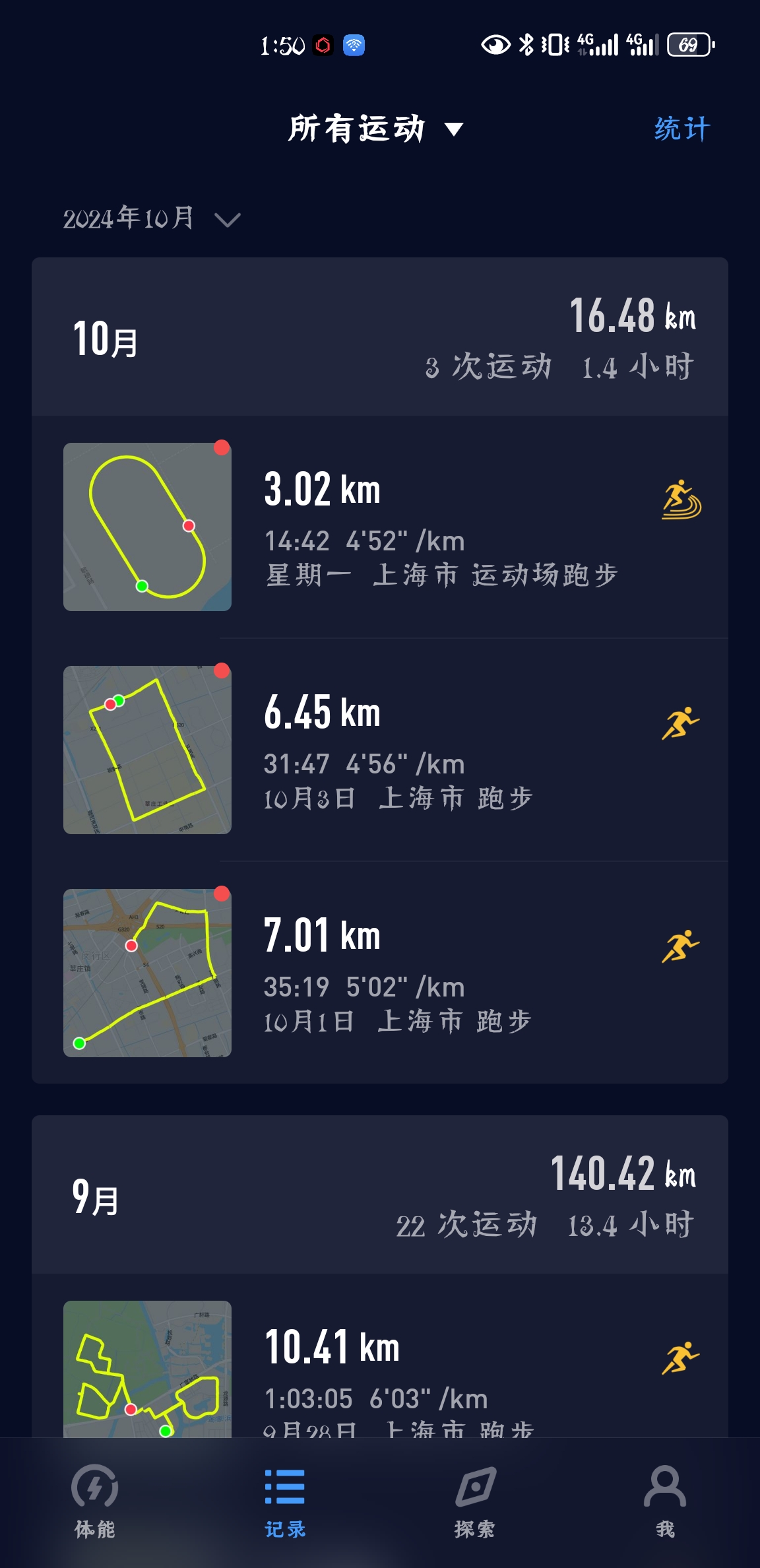
Task: Open 统计 statistics page
Action: click(x=681, y=129)
